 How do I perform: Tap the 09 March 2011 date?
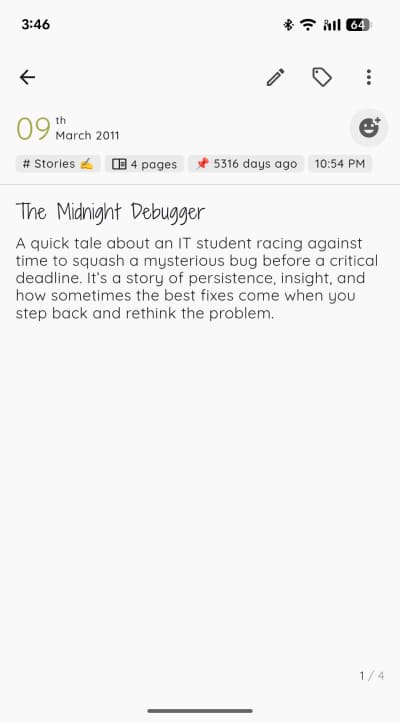click(x=68, y=128)
